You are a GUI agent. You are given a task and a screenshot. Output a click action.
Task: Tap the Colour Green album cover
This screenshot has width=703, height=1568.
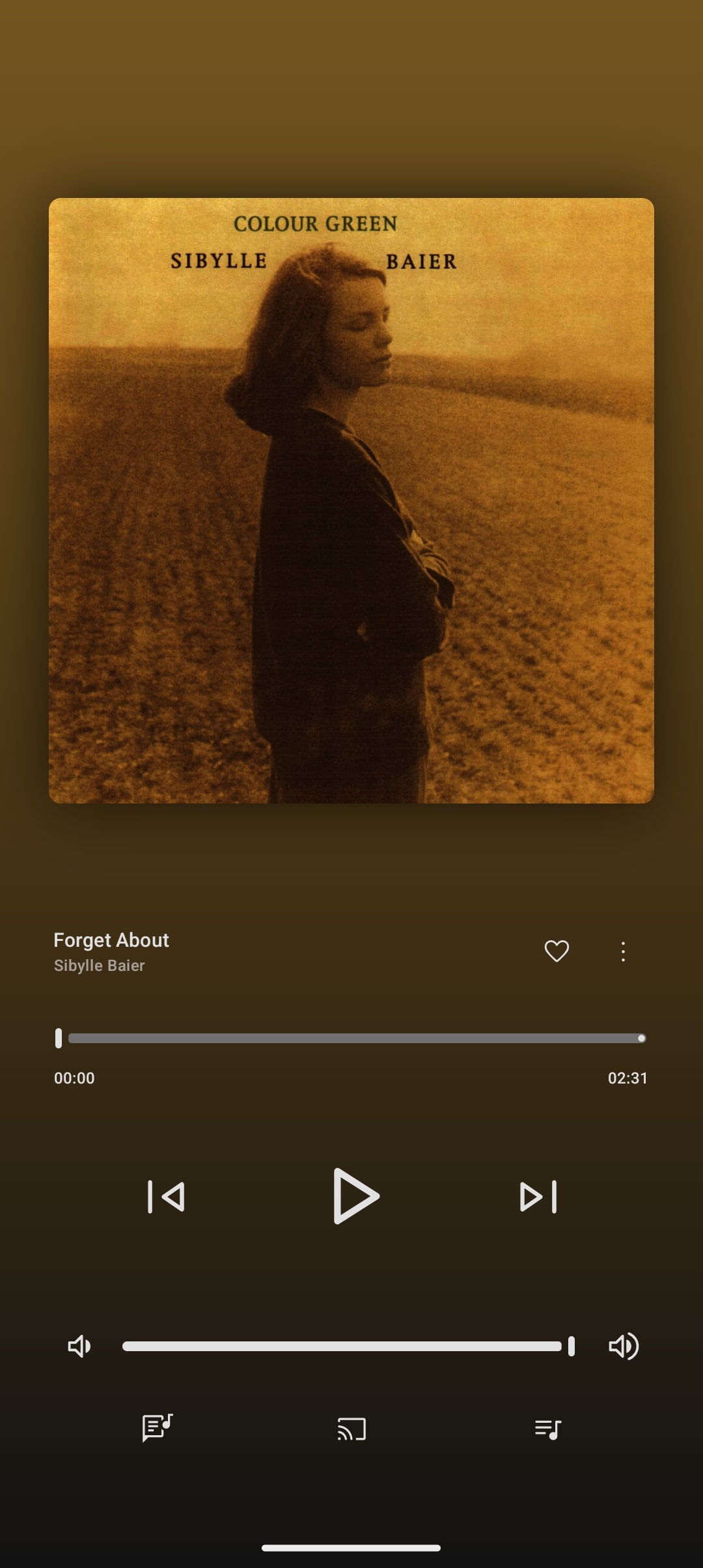351,500
